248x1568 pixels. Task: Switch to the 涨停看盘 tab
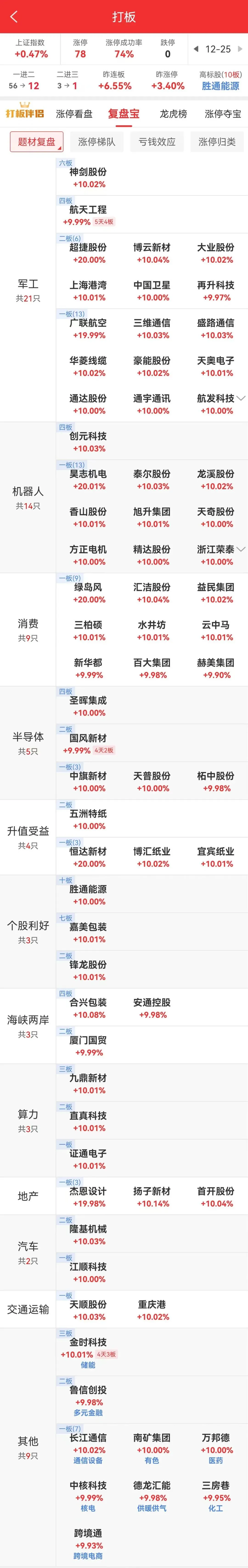pos(74,114)
